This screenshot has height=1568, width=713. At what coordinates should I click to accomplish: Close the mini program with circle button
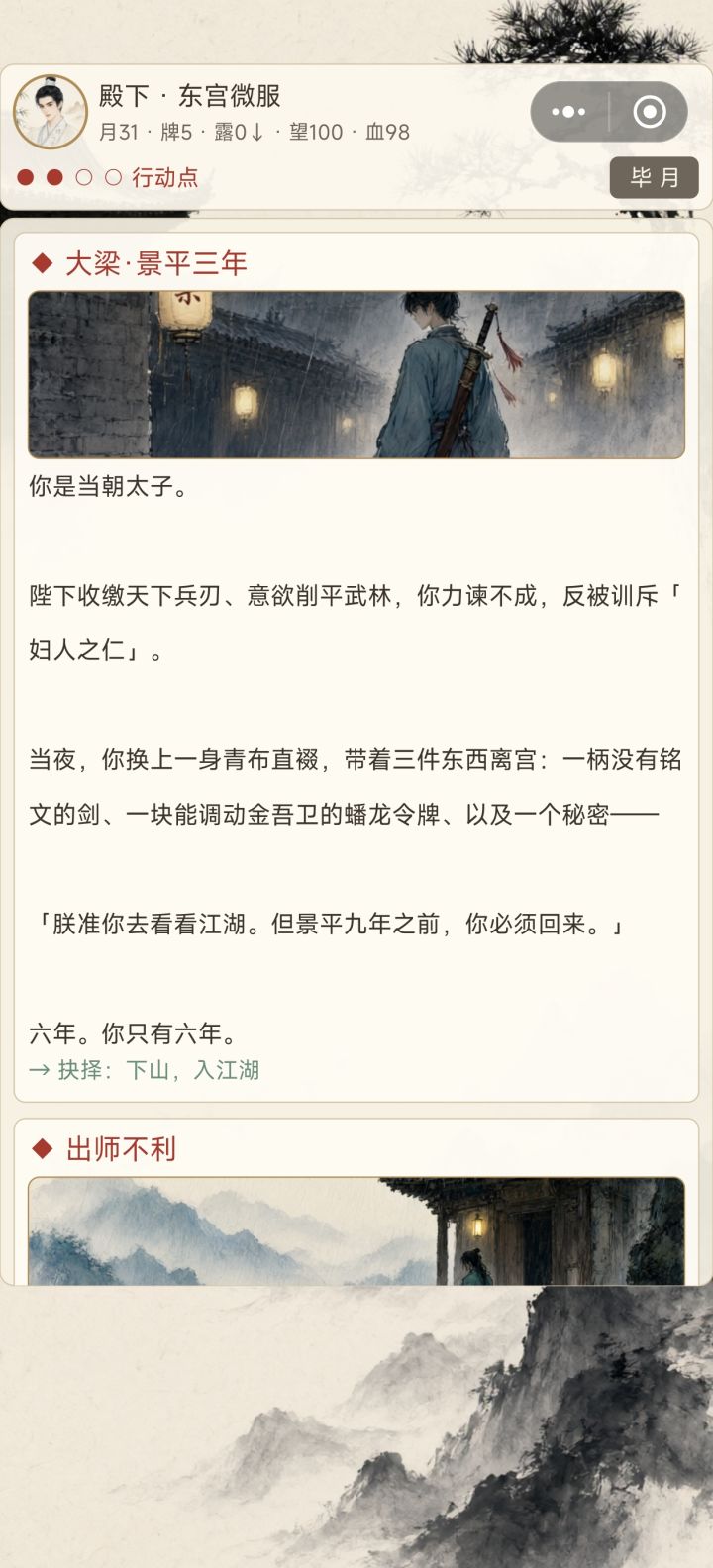(650, 112)
